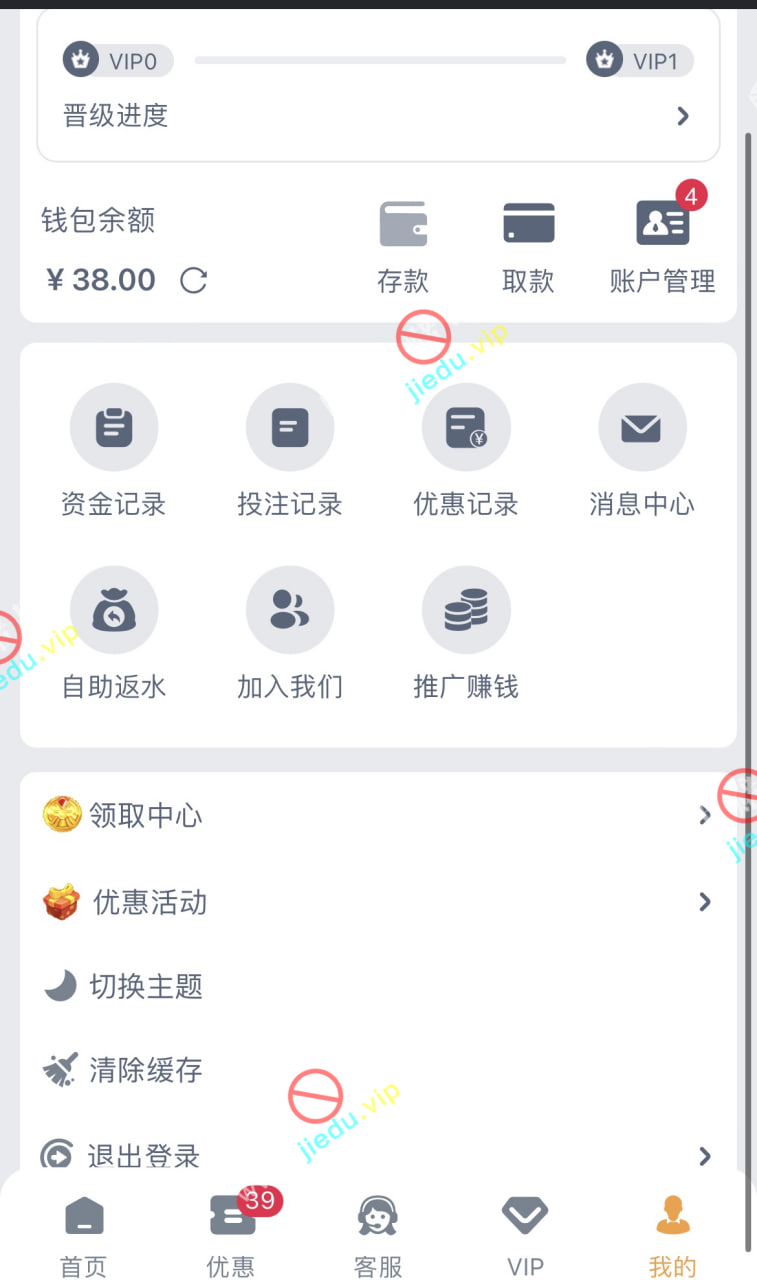Screen dimensions: 757x1280
Task: Refresh the wallet balance
Action: tap(193, 281)
